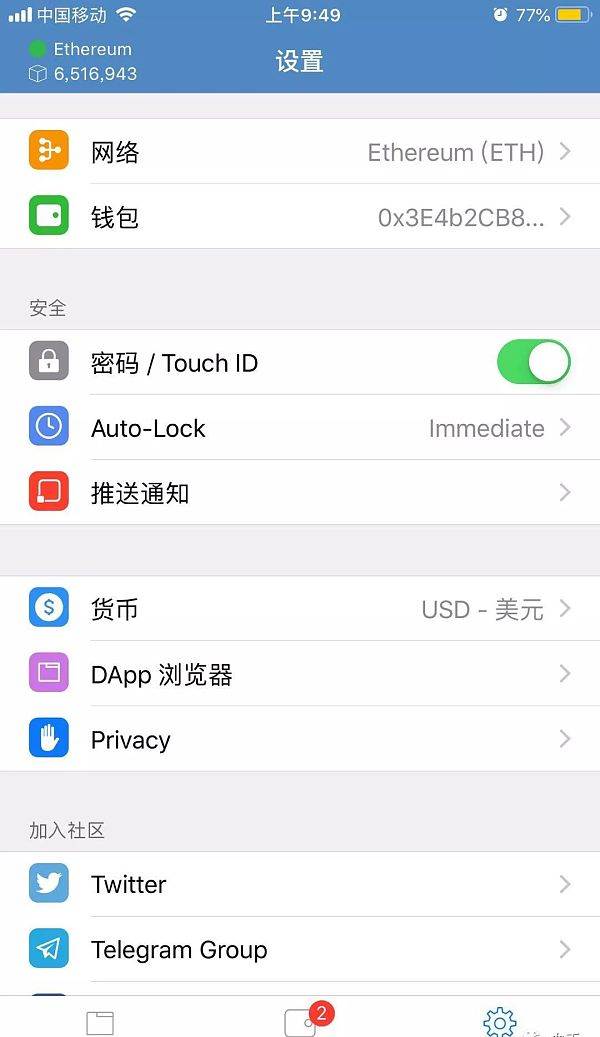Switch to the wallet tab with badge
The height and width of the screenshot is (1037, 600).
click(x=301, y=1021)
